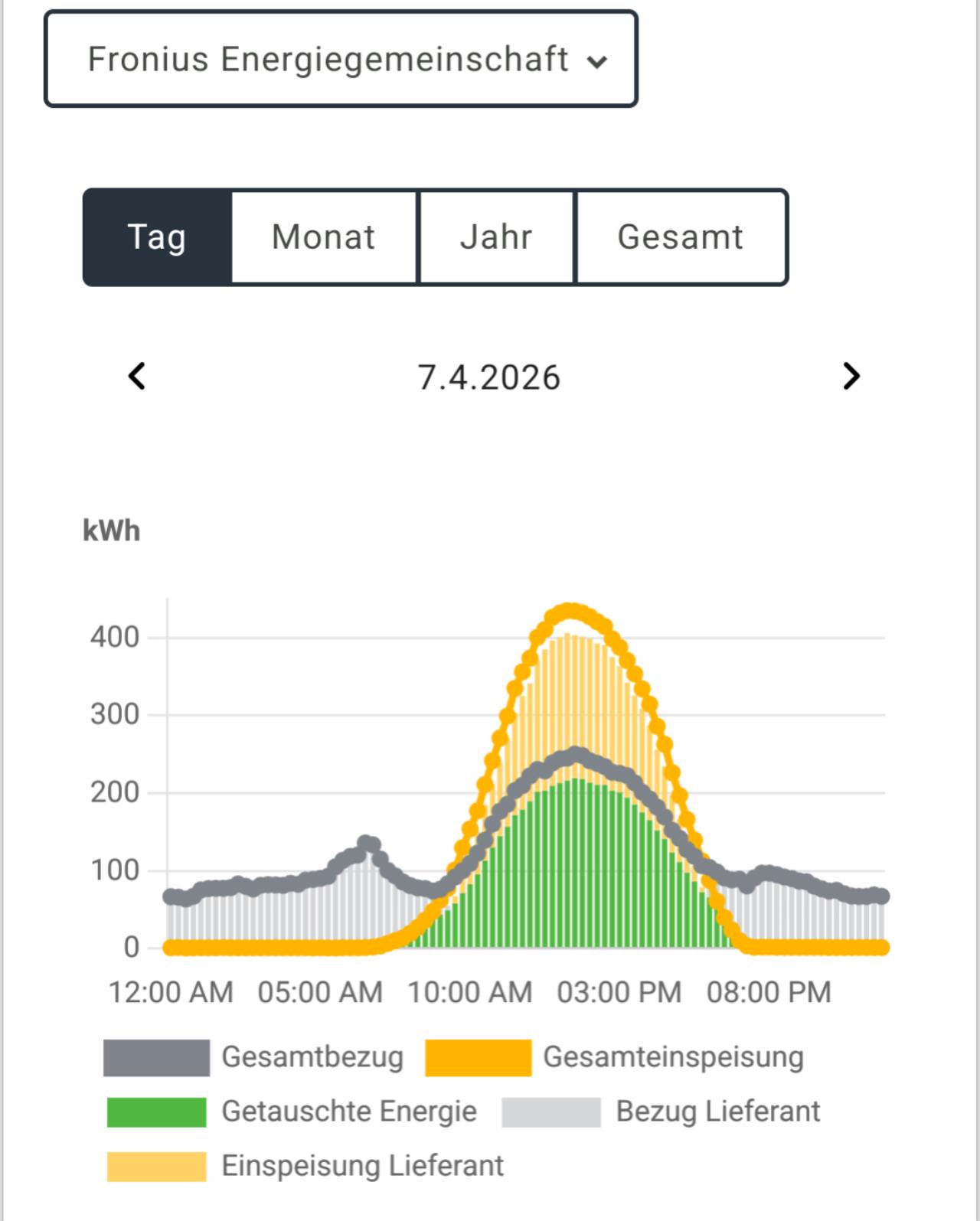The image size is (980, 1221).
Task: Hide the Bezug Lieferant series
Action: pos(660,1112)
